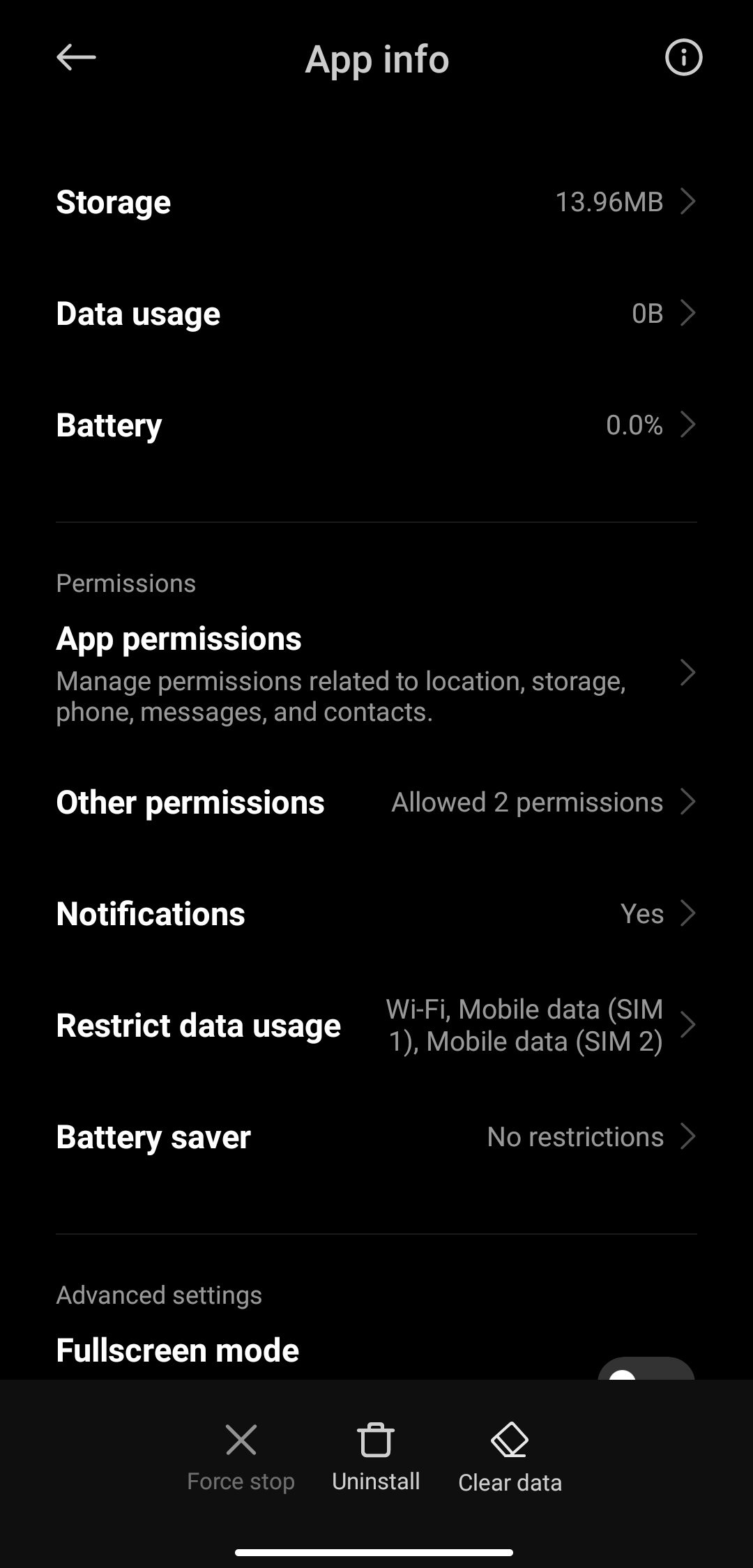Force stop the app using the X icon
The width and height of the screenshot is (753, 1568).
241,1440
